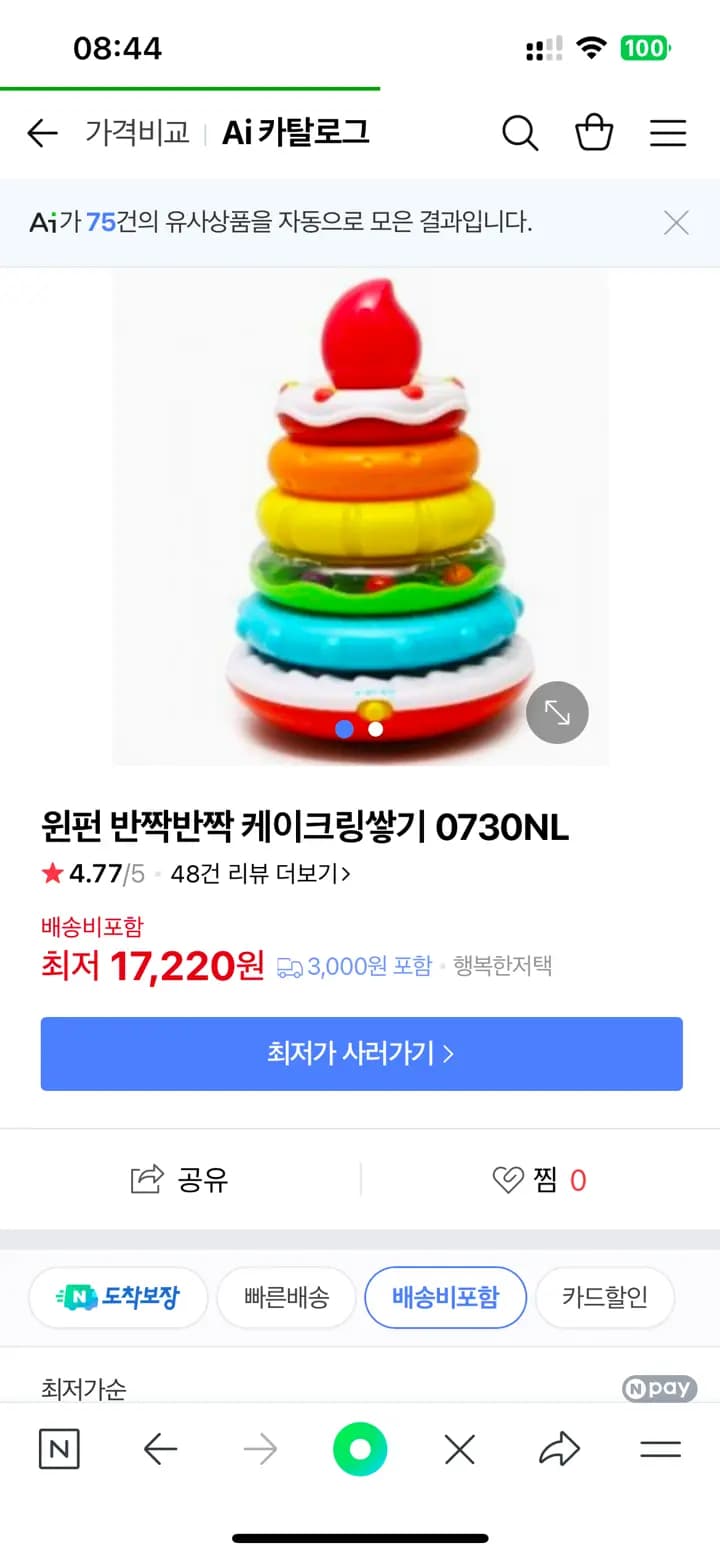Go back using the top arrow
This screenshot has width=720, height=1558.
[42, 133]
